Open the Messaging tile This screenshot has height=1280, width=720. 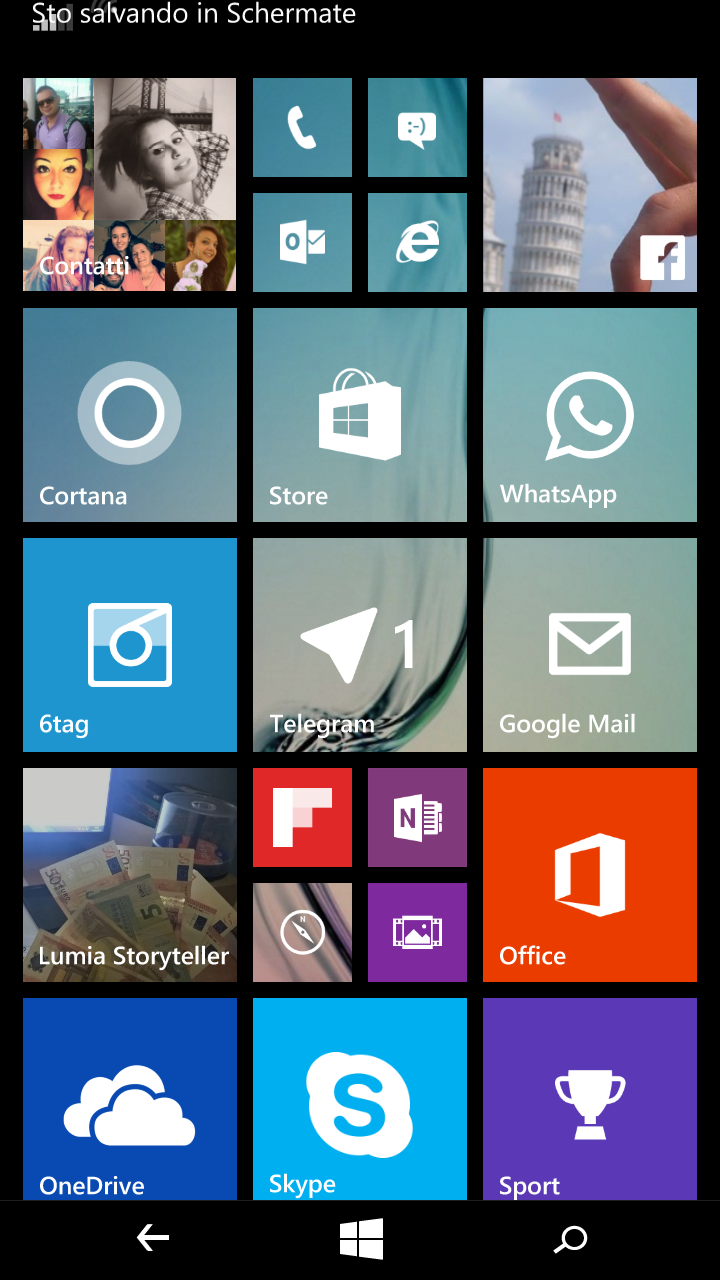click(x=417, y=127)
